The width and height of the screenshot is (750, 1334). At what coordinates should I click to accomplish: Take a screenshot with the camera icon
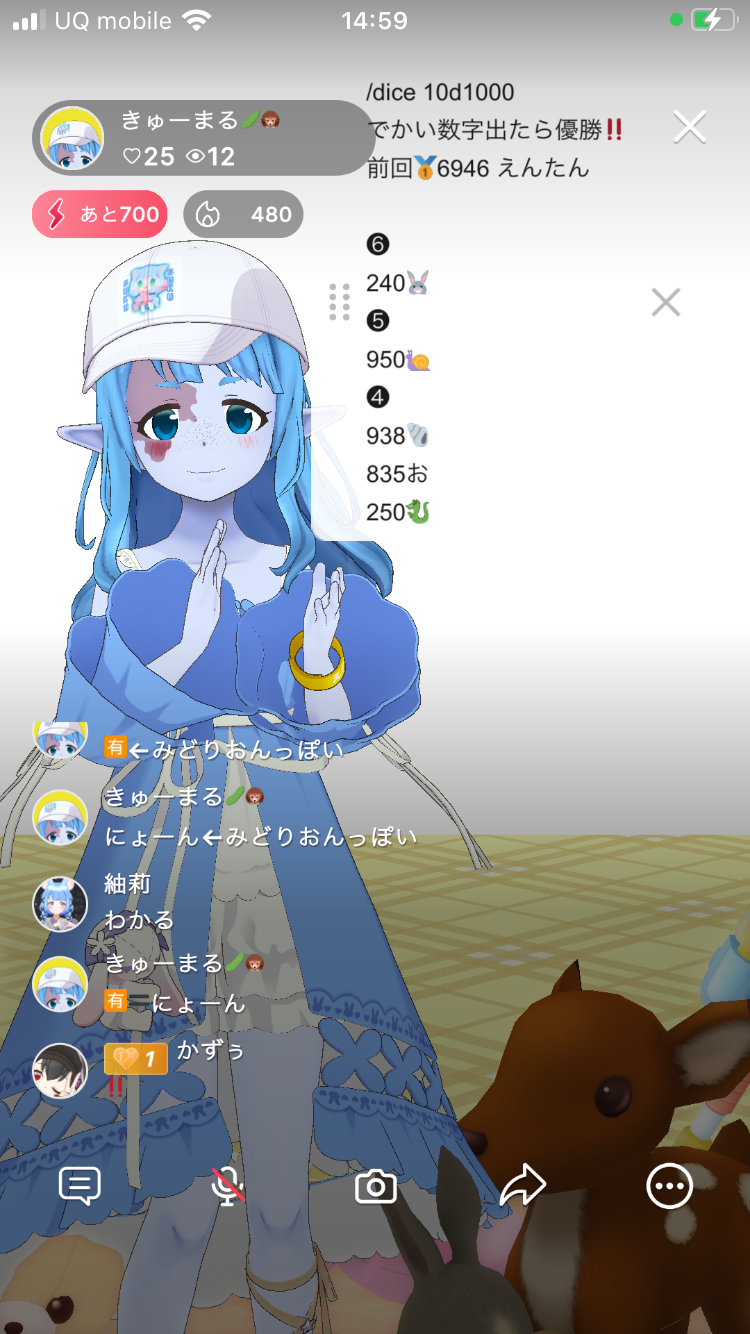pos(375,1187)
